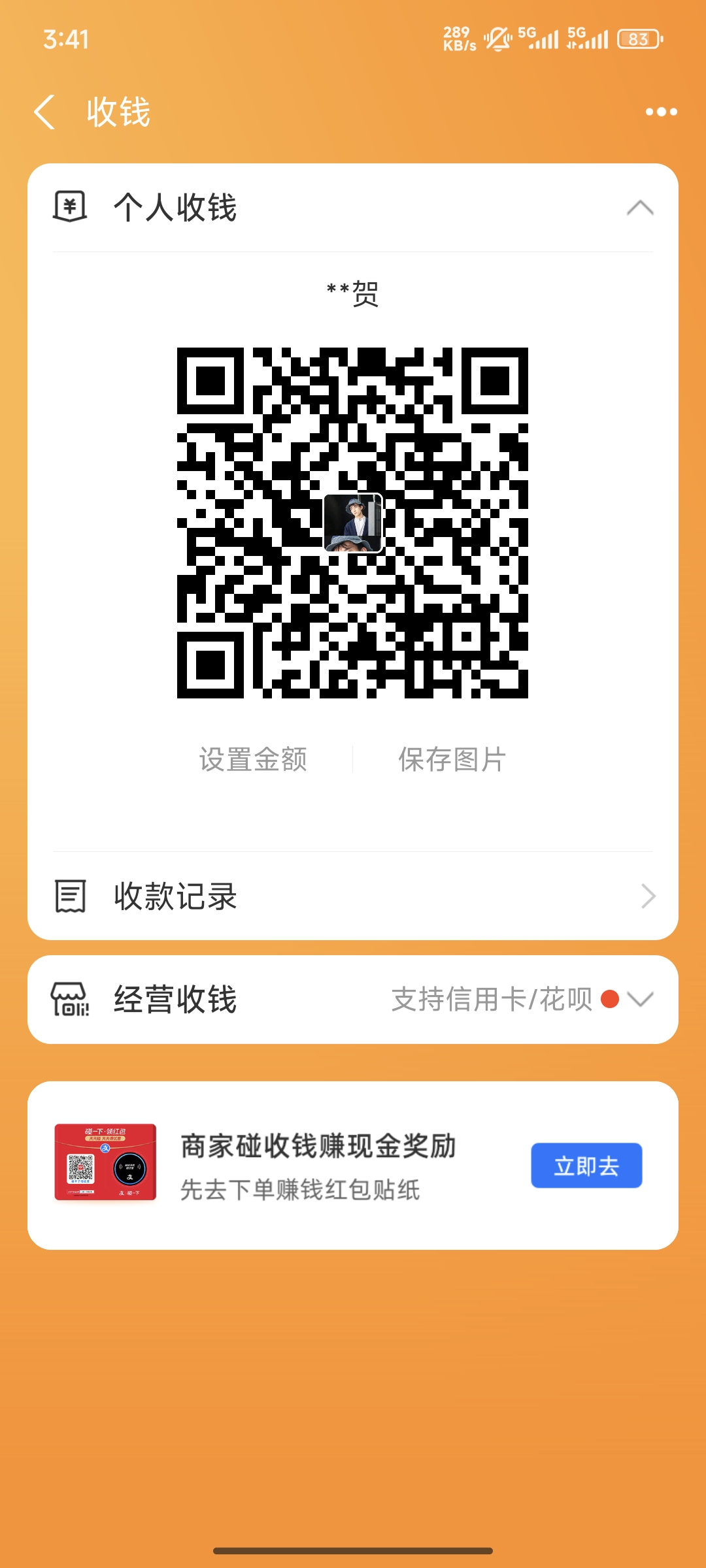The width and height of the screenshot is (706, 1568).
Task: Tap the 立即去 button
Action: [586, 1166]
